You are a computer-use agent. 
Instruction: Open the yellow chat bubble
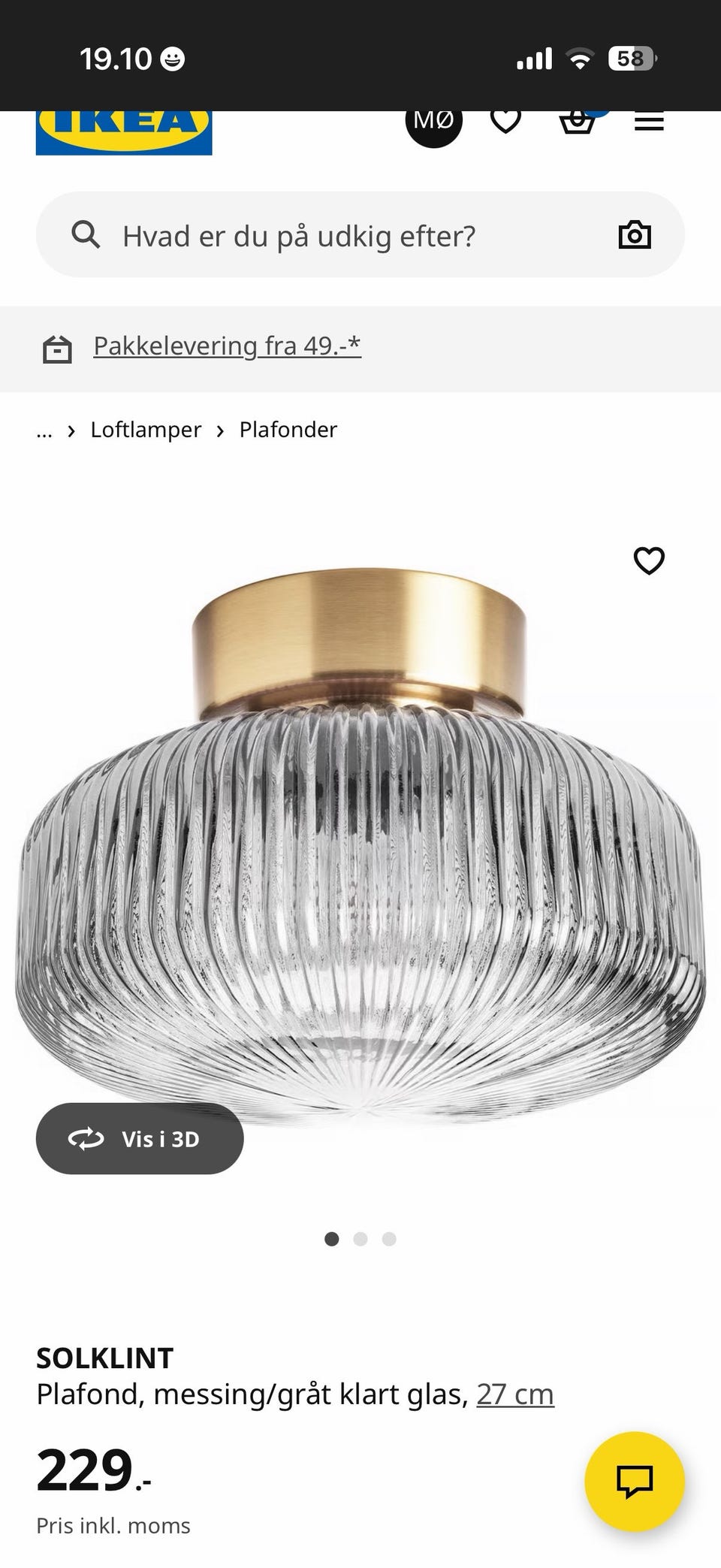coord(635,1481)
